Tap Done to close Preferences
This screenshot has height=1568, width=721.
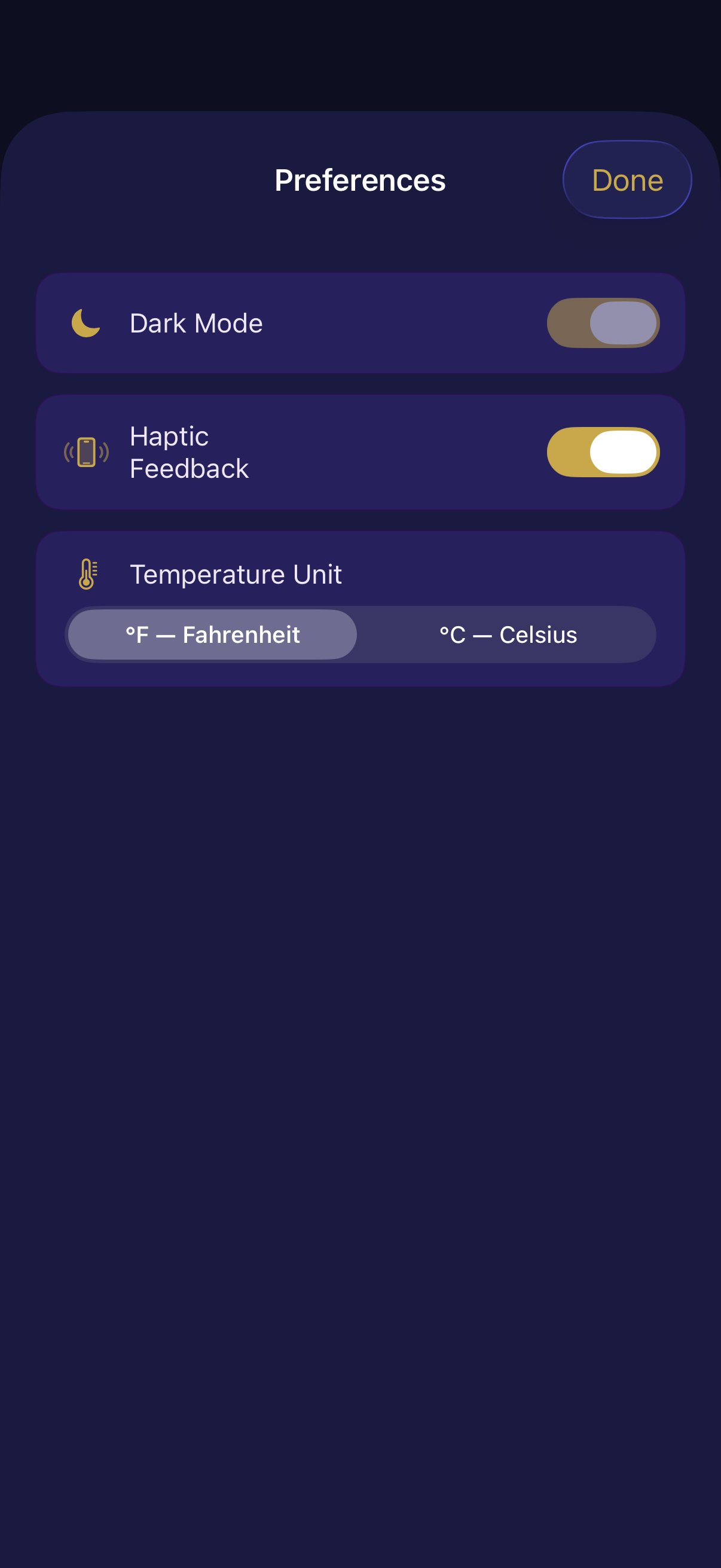point(627,180)
